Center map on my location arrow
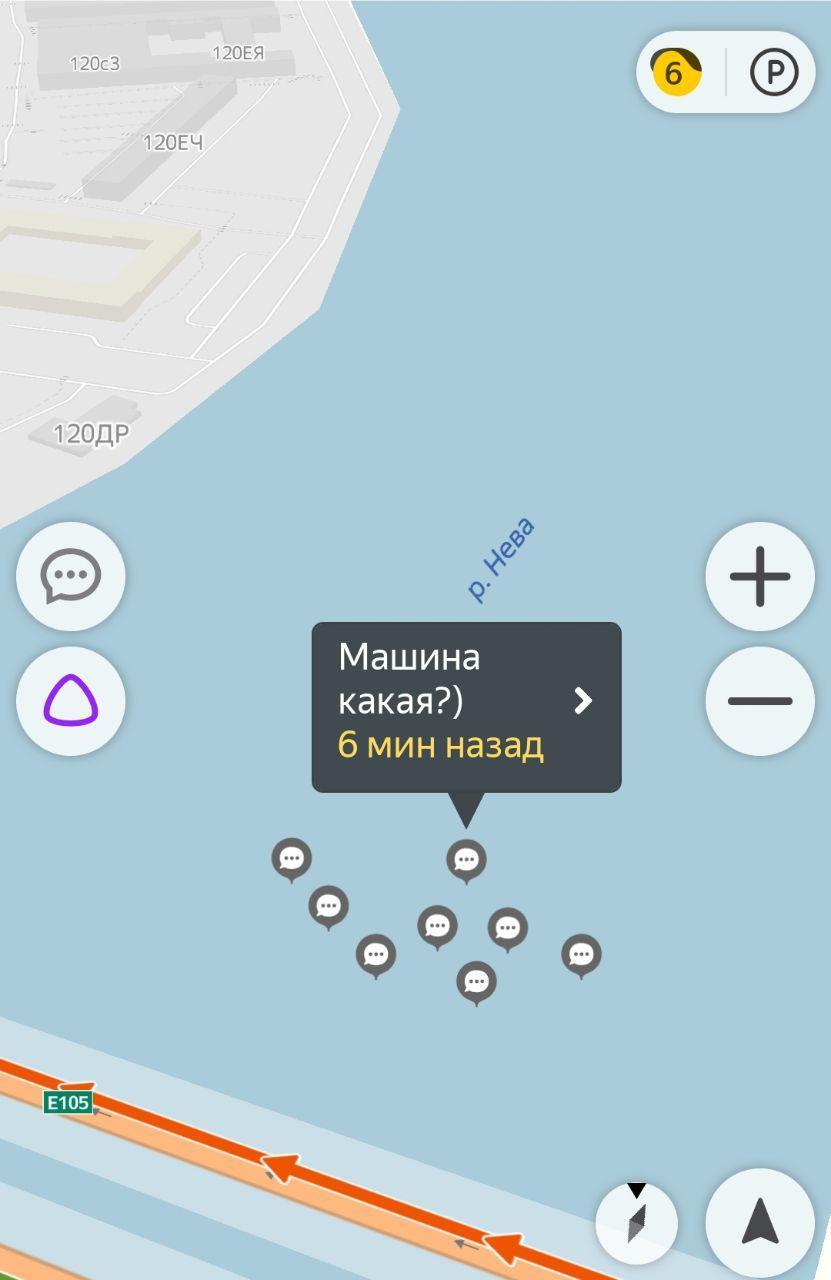The height and width of the screenshot is (1280, 831). 760,1222
